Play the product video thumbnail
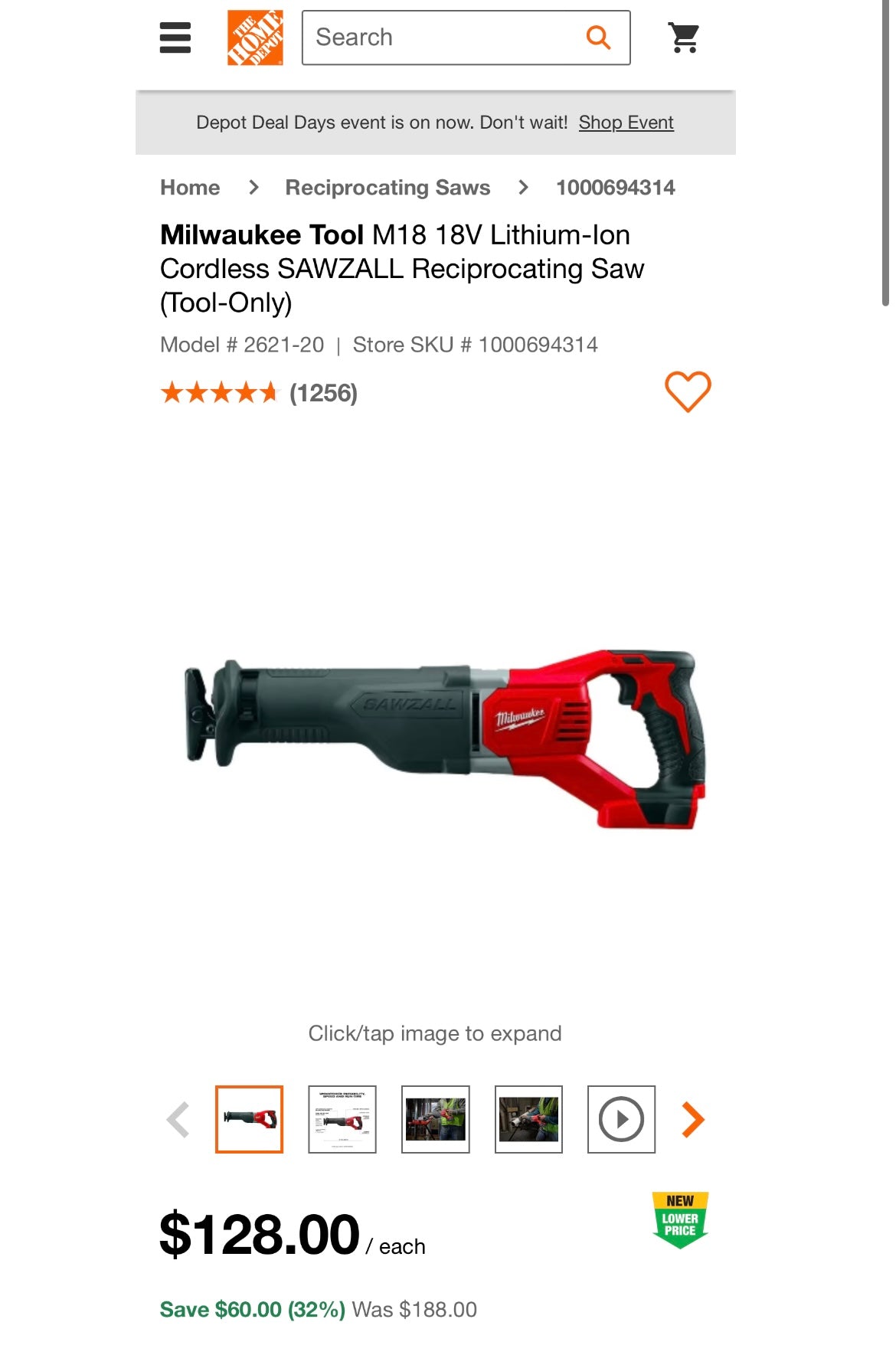Viewport: 896px width, 1355px height. point(621,1119)
